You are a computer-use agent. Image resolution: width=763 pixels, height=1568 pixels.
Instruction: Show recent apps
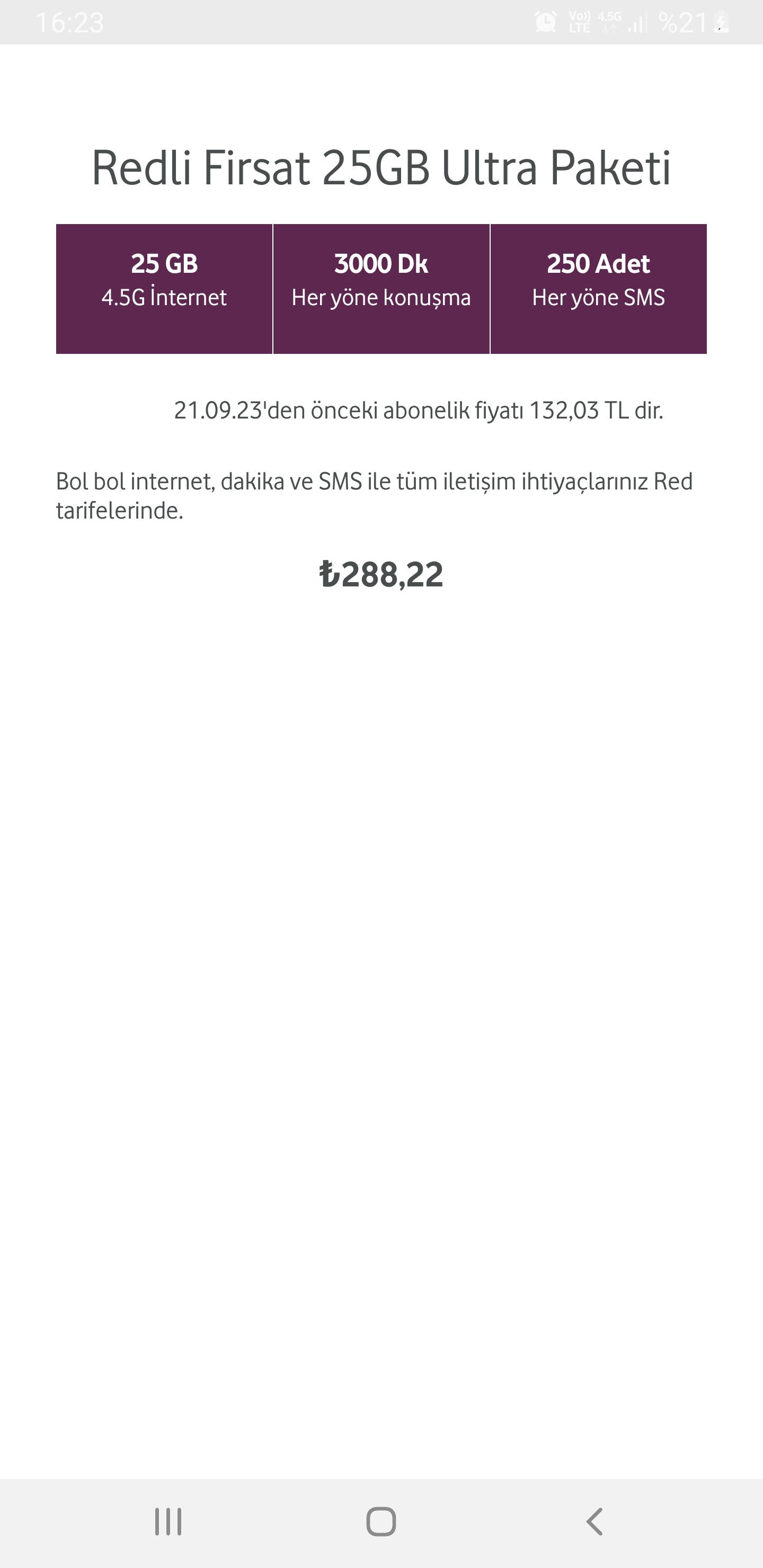coord(168,1522)
